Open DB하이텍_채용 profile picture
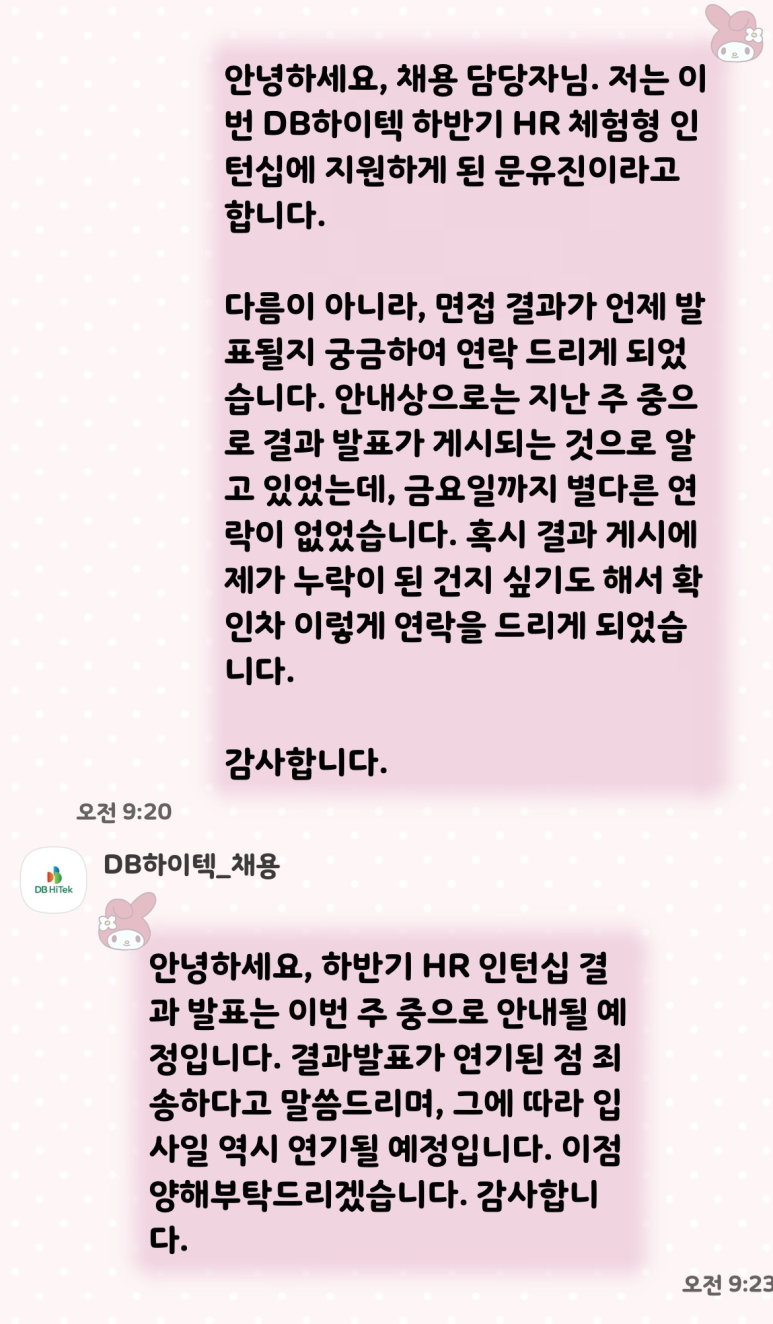The height and width of the screenshot is (1324, 773). tap(53, 879)
